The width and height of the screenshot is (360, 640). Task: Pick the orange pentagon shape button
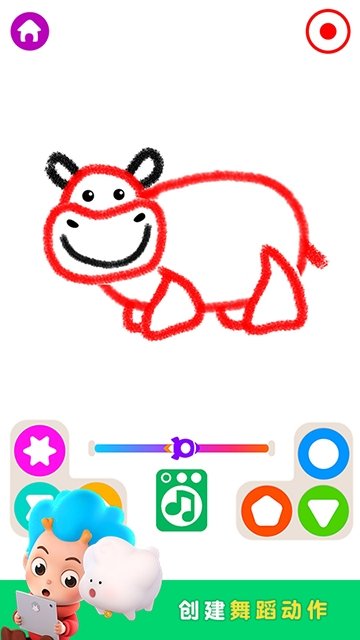(x=267, y=511)
